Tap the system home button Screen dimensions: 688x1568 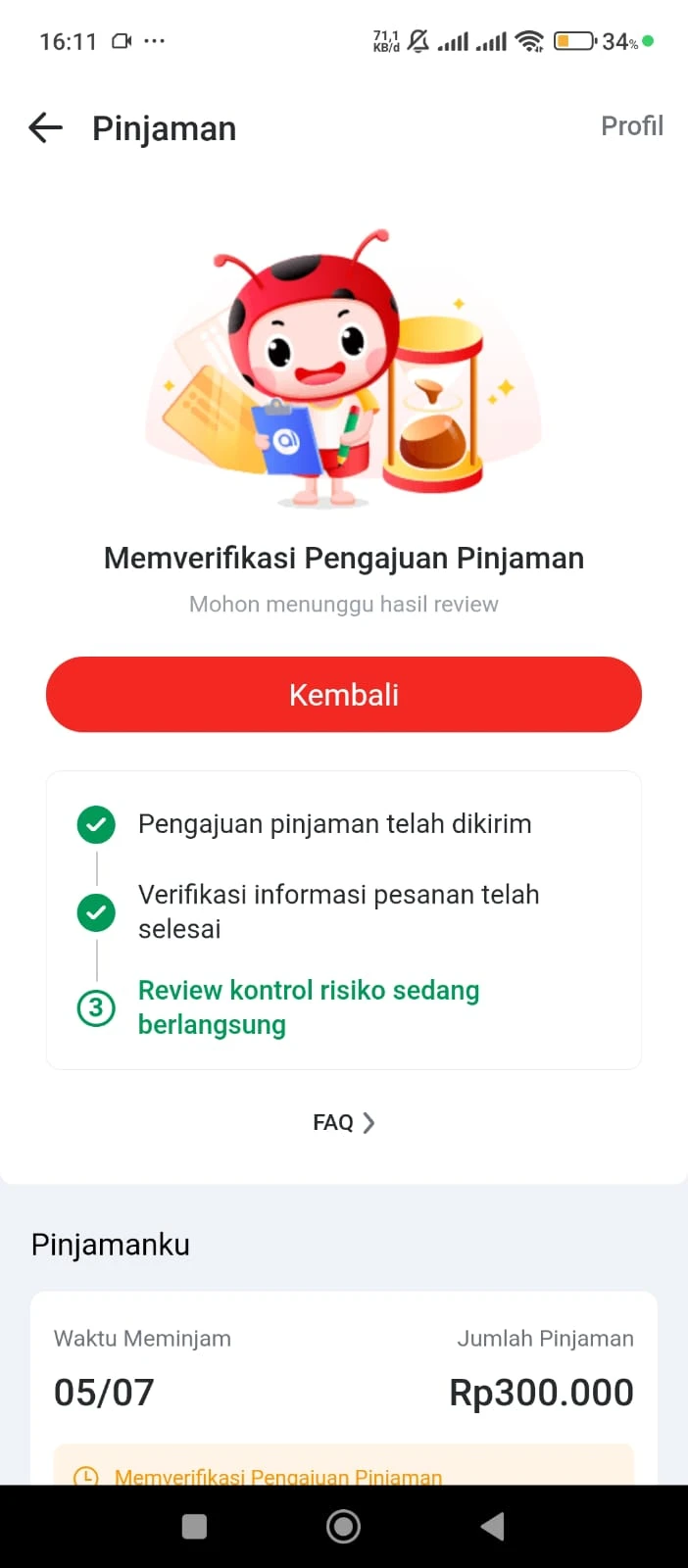click(343, 1526)
